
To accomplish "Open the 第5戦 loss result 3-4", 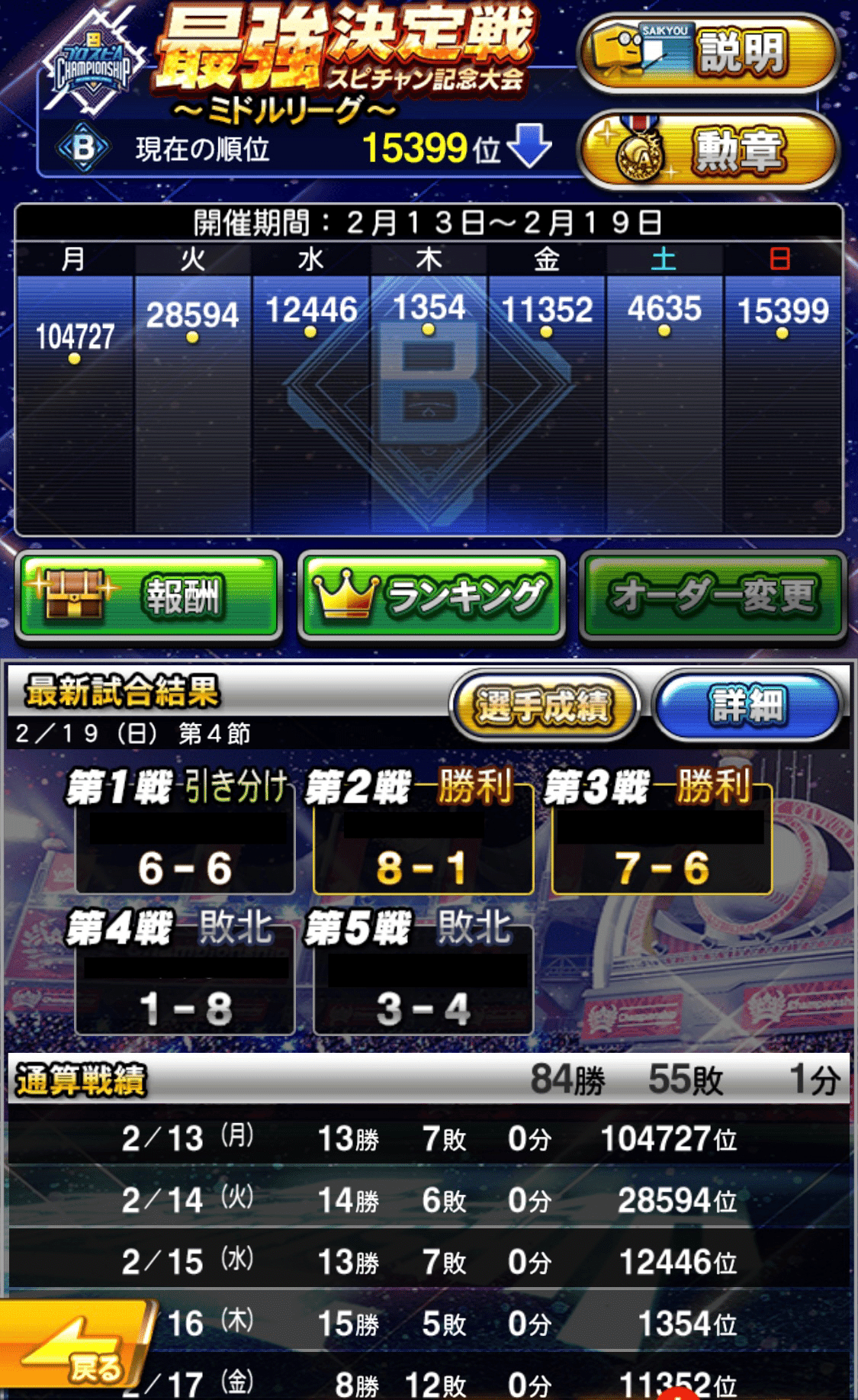I will click(x=423, y=990).
